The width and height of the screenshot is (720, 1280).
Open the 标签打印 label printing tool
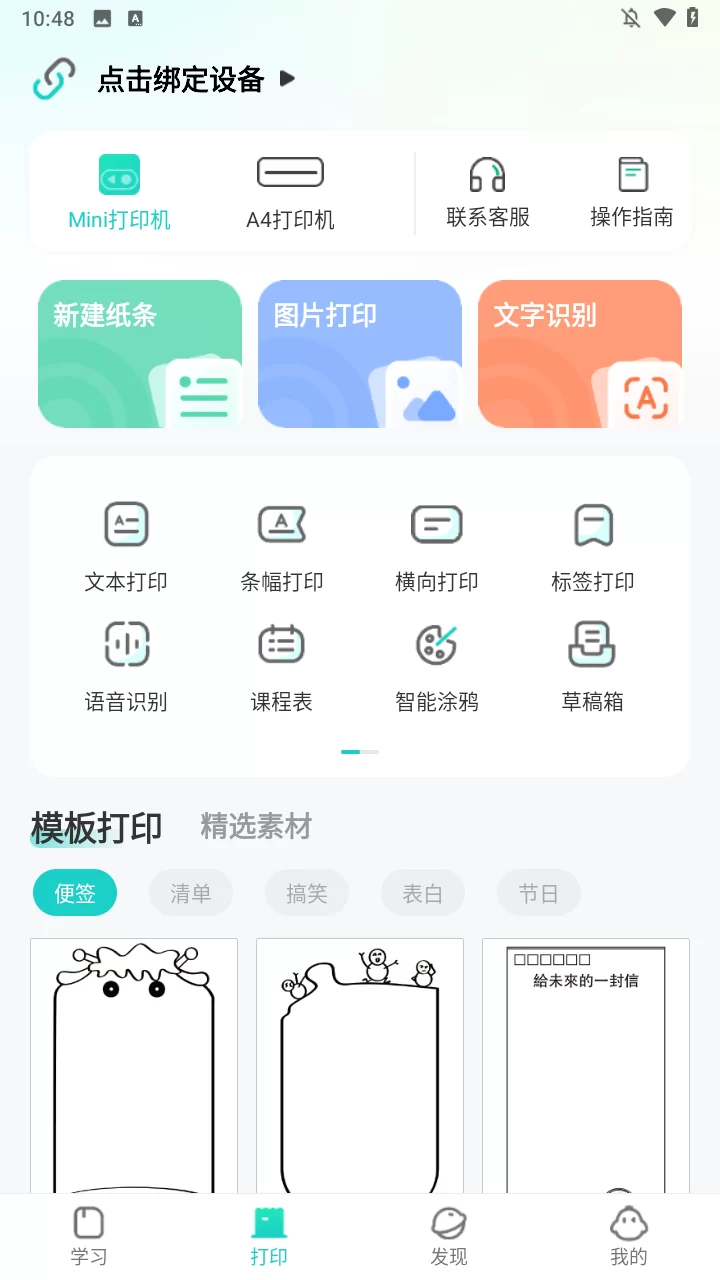point(591,543)
